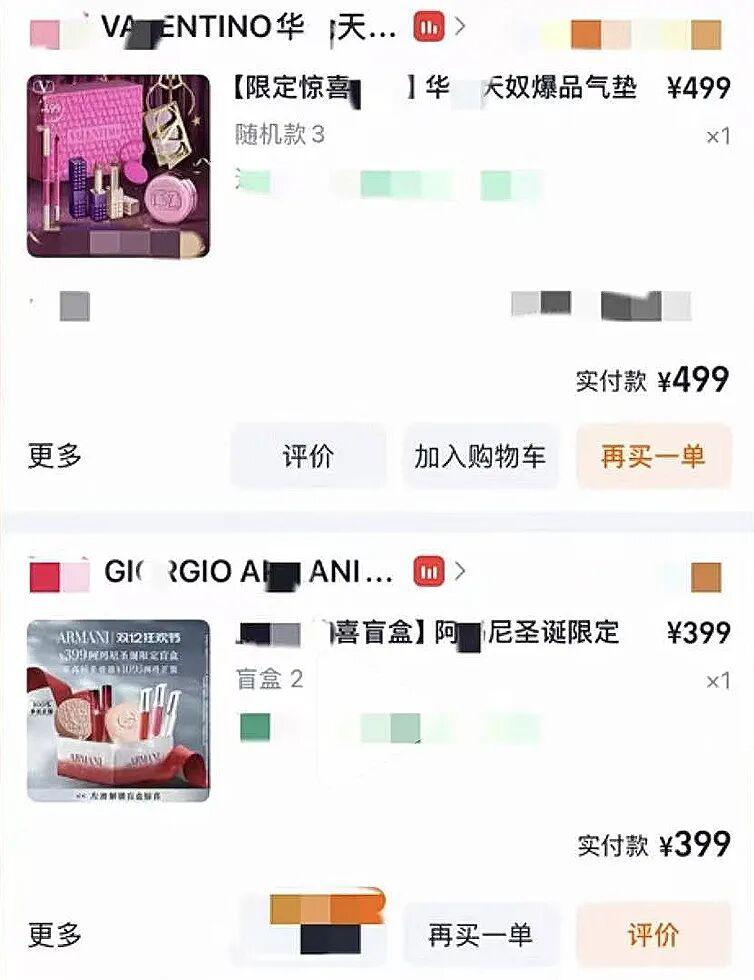Open the VALENTINO store page
This screenshot has height=980, width=754.
pyautogui.click(x=250, y=28)
